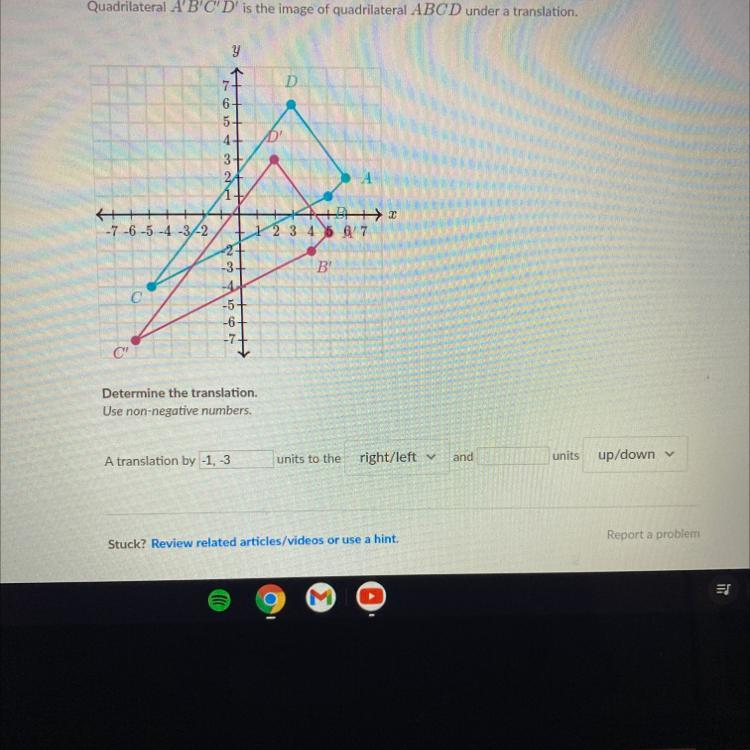Tap the second units input field
The width and height of the screenshot is (750, 750).
(513, 456)
